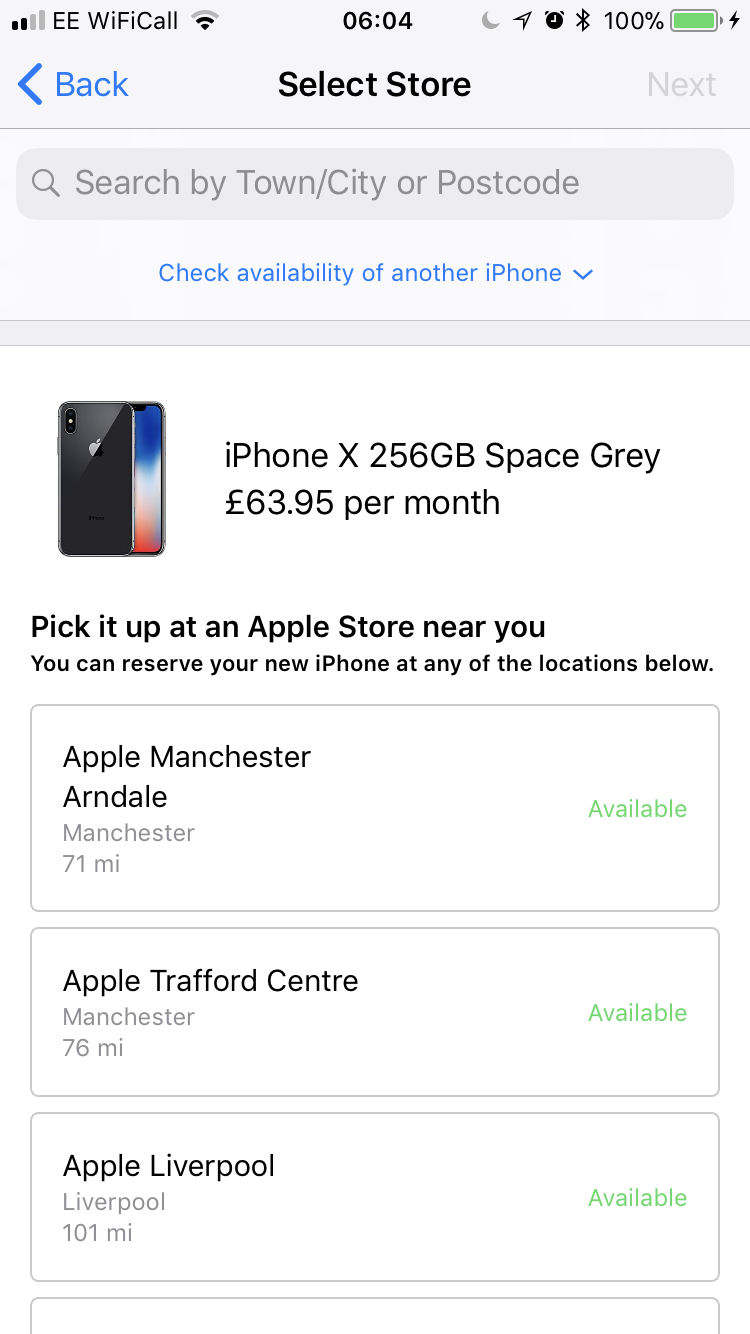Open the Town/City or Postcode search field

click(375, 183)
